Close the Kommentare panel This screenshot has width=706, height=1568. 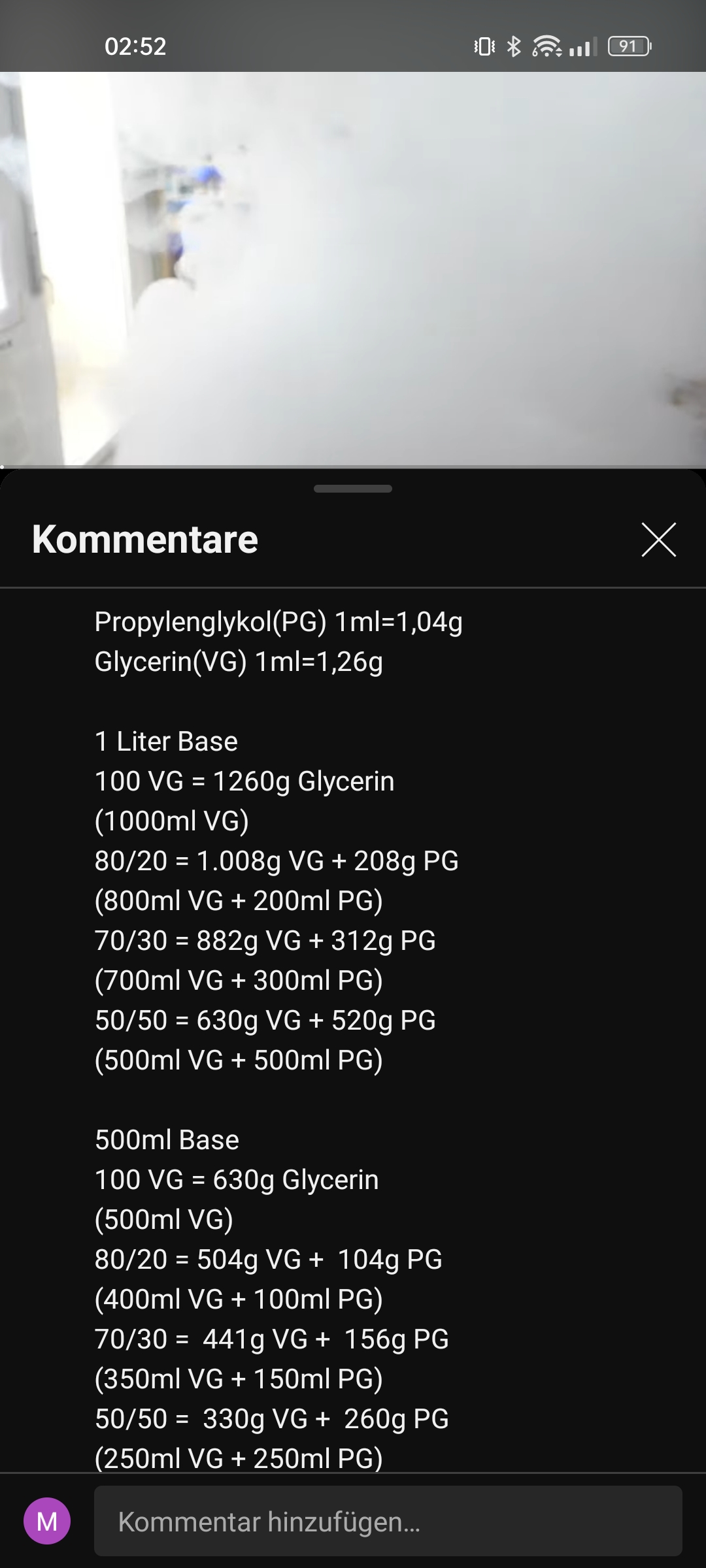click(x=658, y=540)
